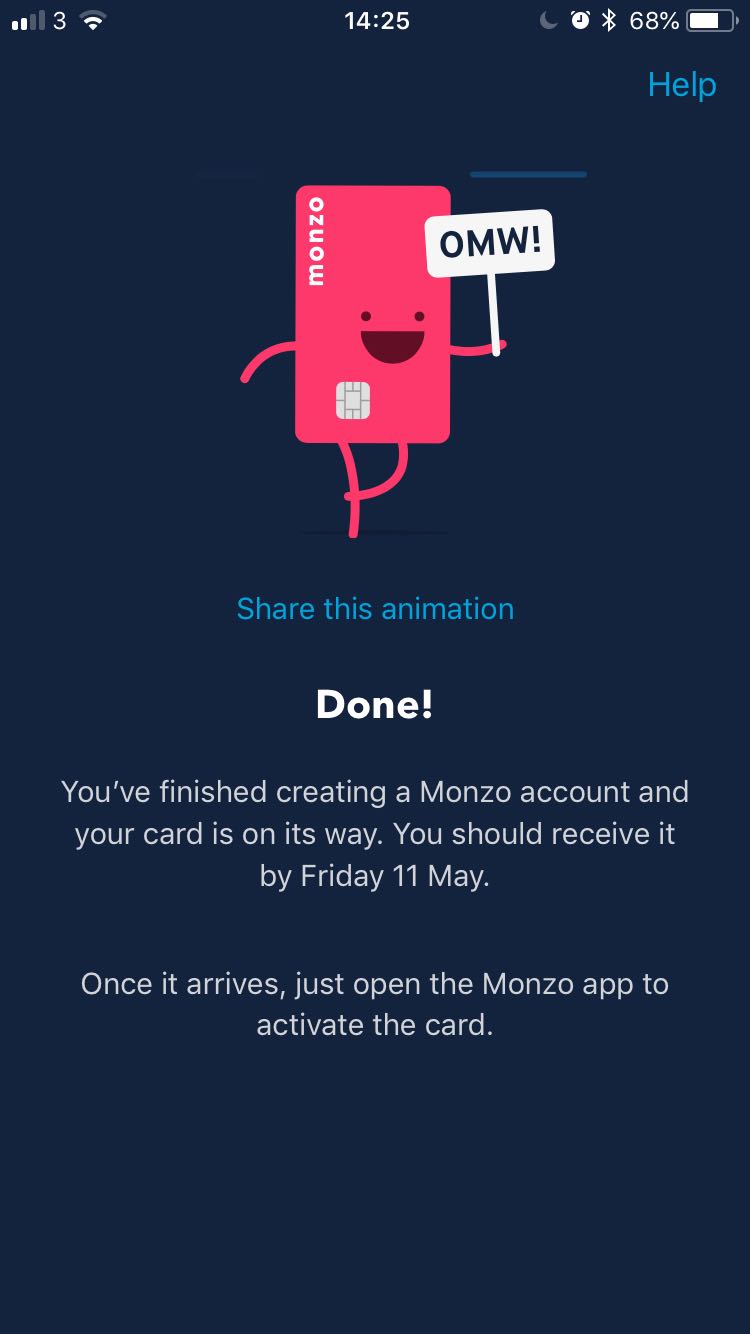Open the Help link
The height and width of the screenshot is (1334, 750).
(682, 85)
